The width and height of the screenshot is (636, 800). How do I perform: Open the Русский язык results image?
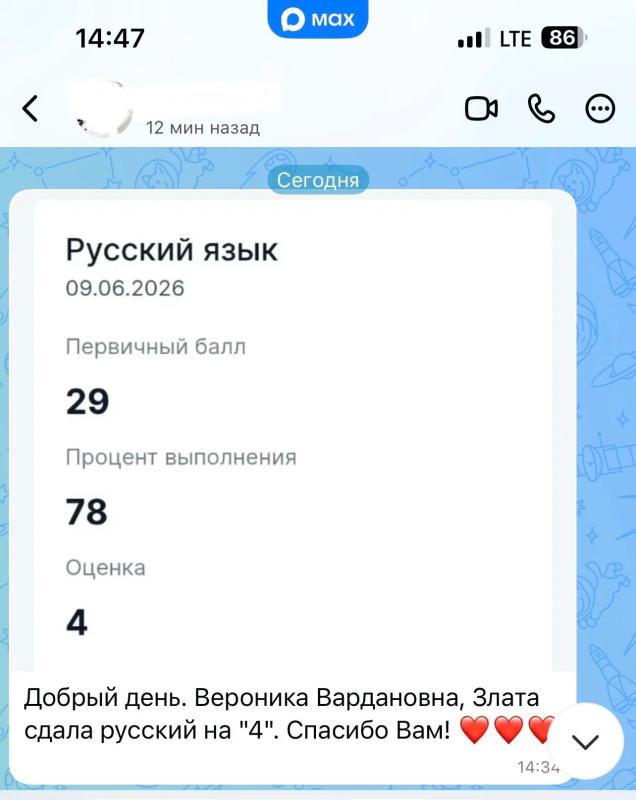pos(293,432)
